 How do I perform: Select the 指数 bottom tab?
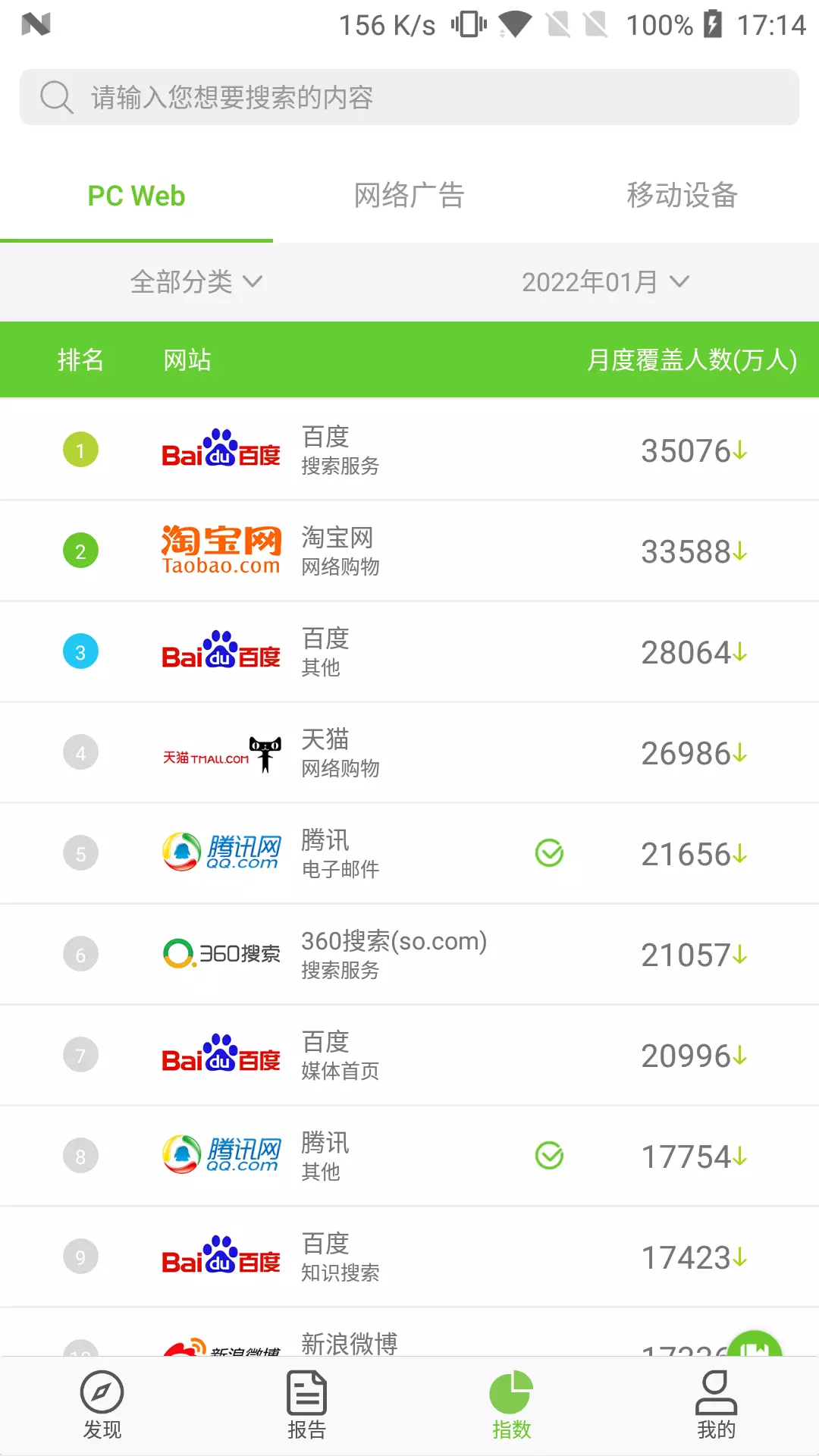pyautogui.click(x=512, y=1405)
